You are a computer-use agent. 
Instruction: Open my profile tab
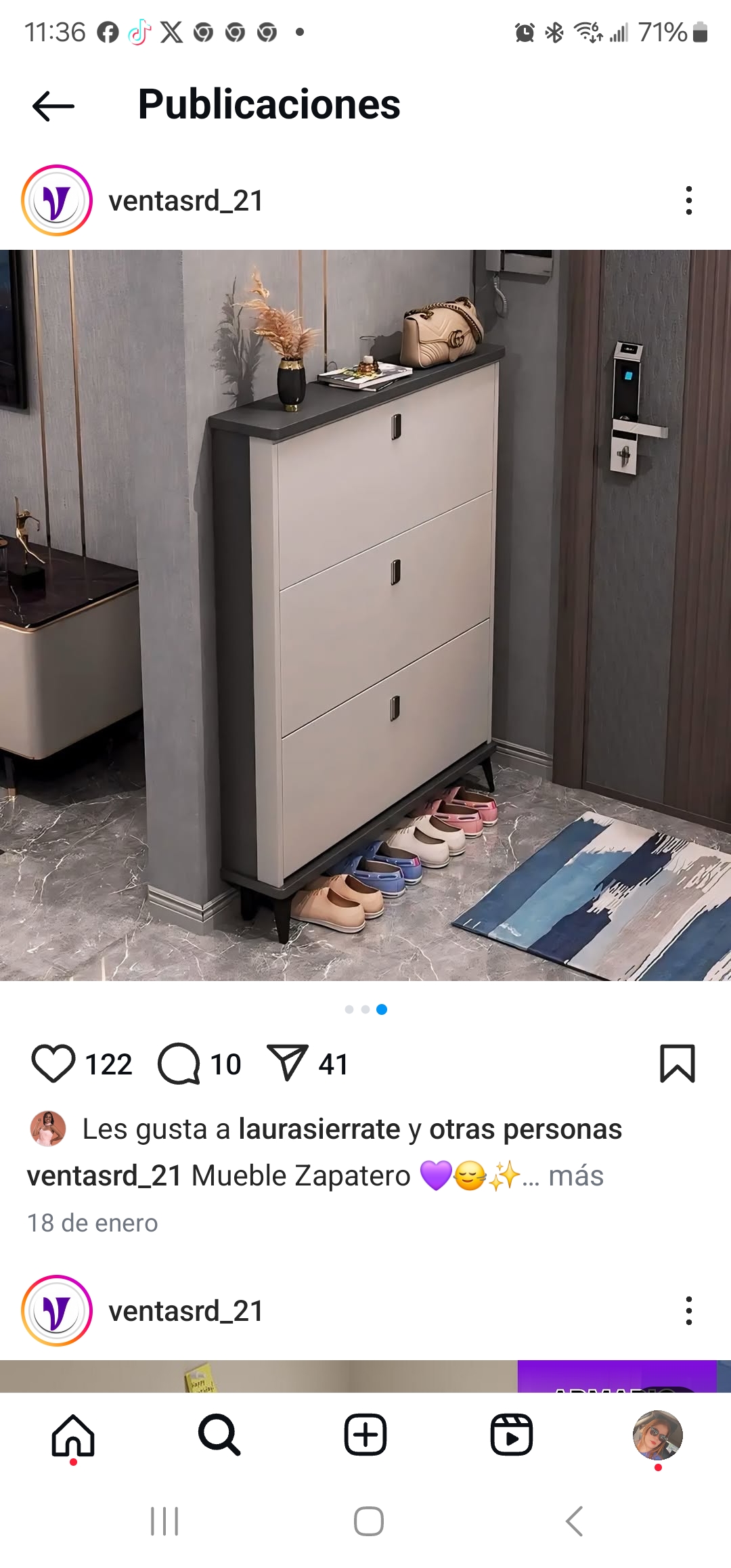point(657,1435)
